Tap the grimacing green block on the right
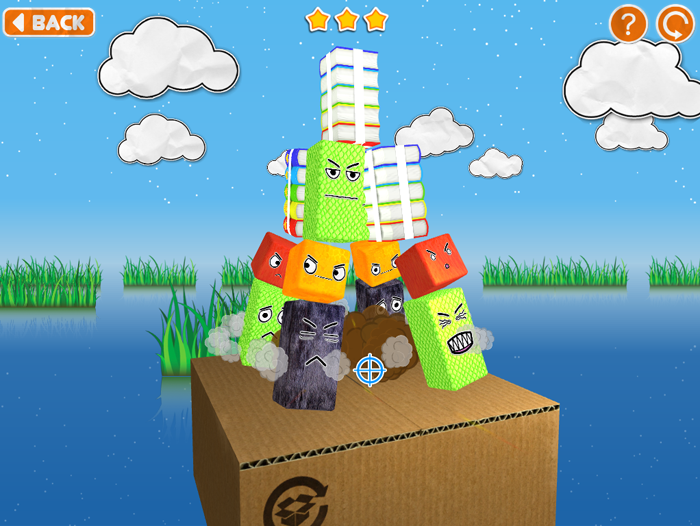 click(445, 337)
